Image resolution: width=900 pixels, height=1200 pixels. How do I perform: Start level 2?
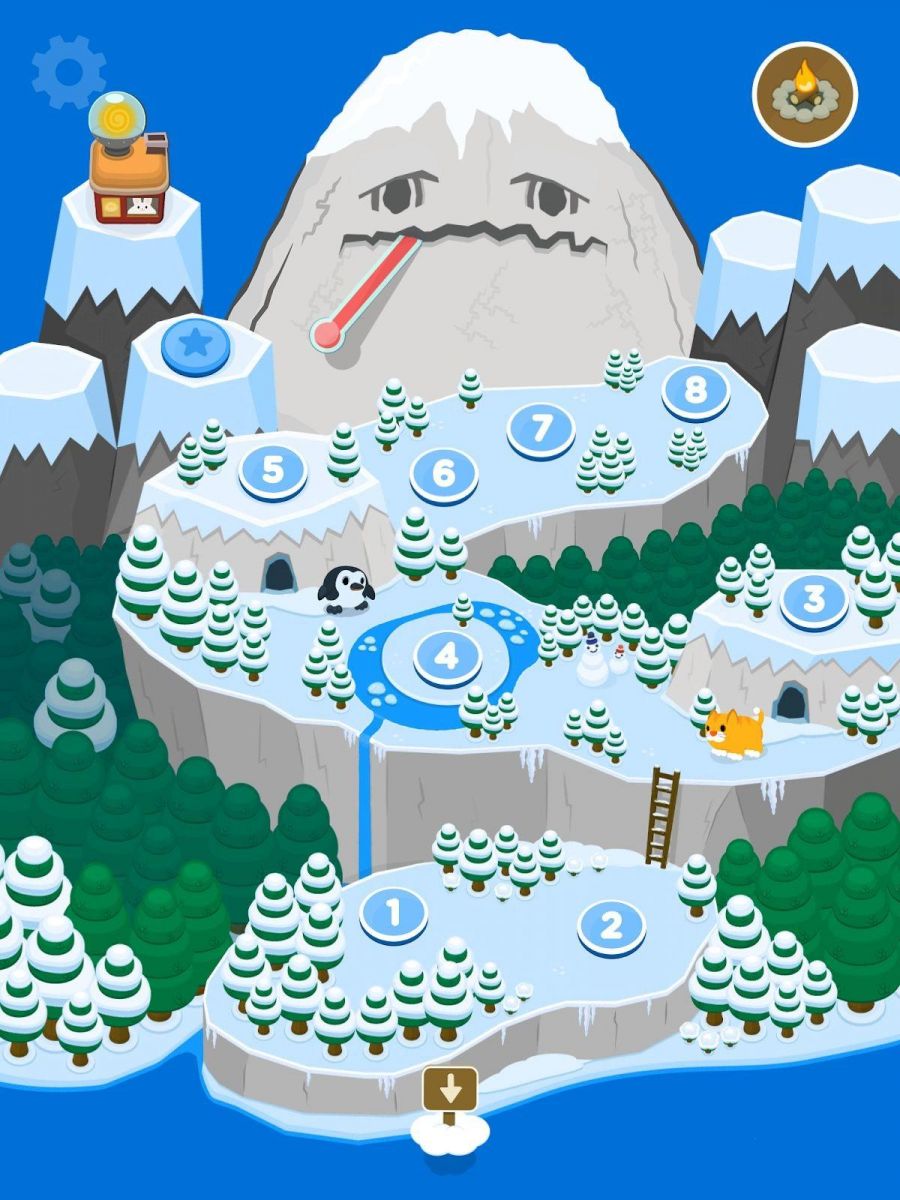coord(611,924)
